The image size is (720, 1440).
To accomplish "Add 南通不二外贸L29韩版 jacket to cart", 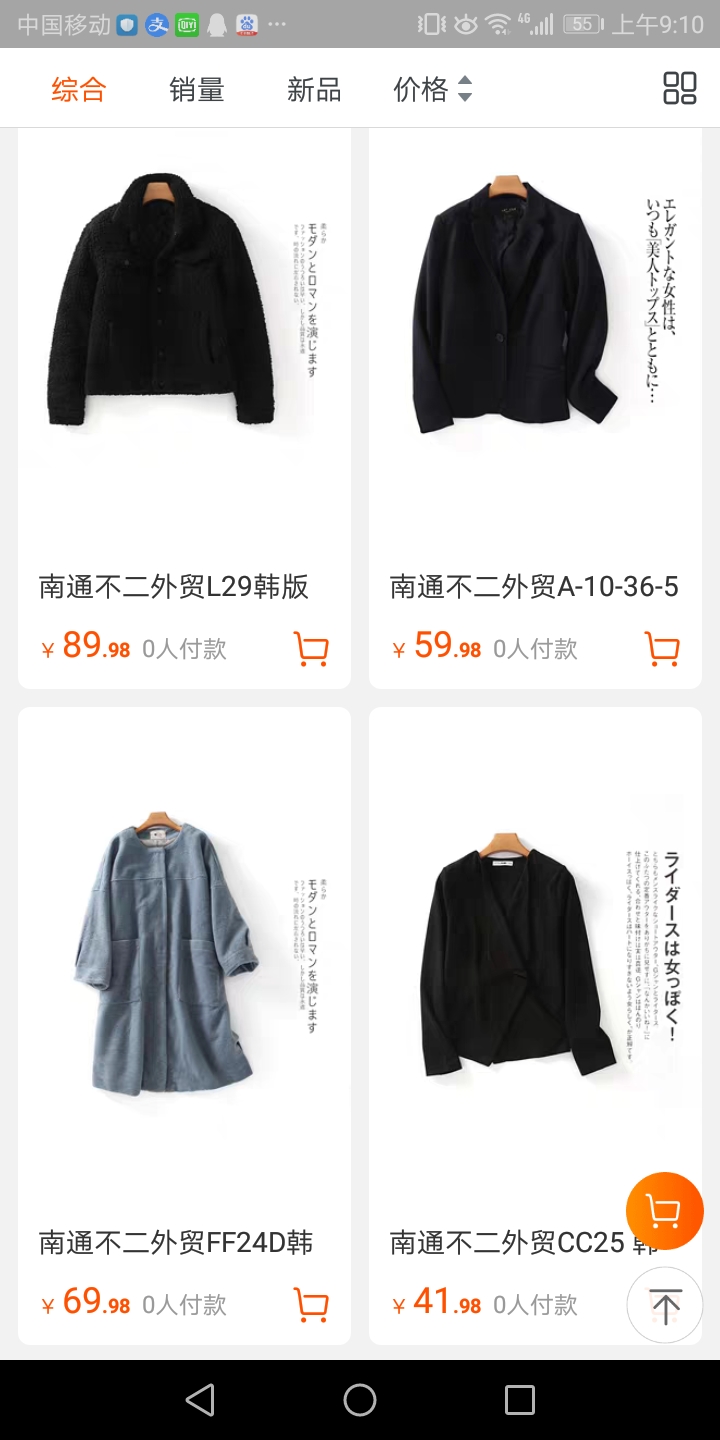I will pos(311,648).
